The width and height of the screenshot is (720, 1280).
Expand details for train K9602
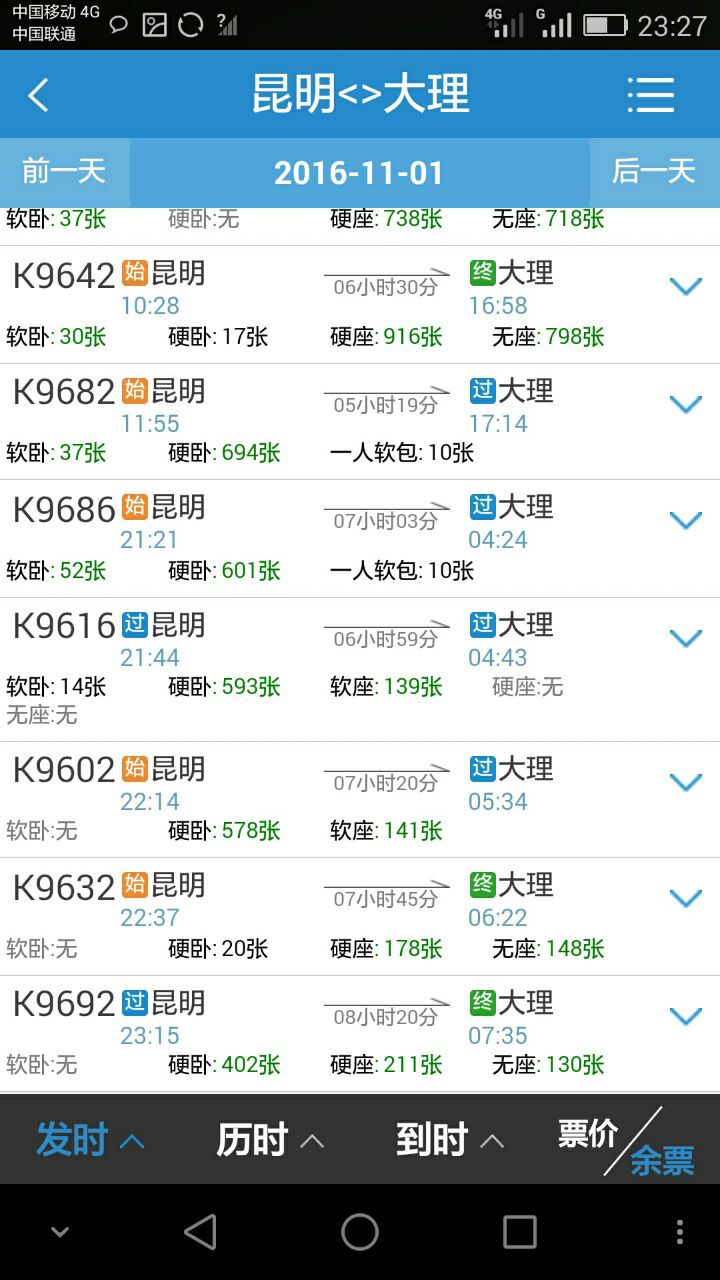click(686, 782)
